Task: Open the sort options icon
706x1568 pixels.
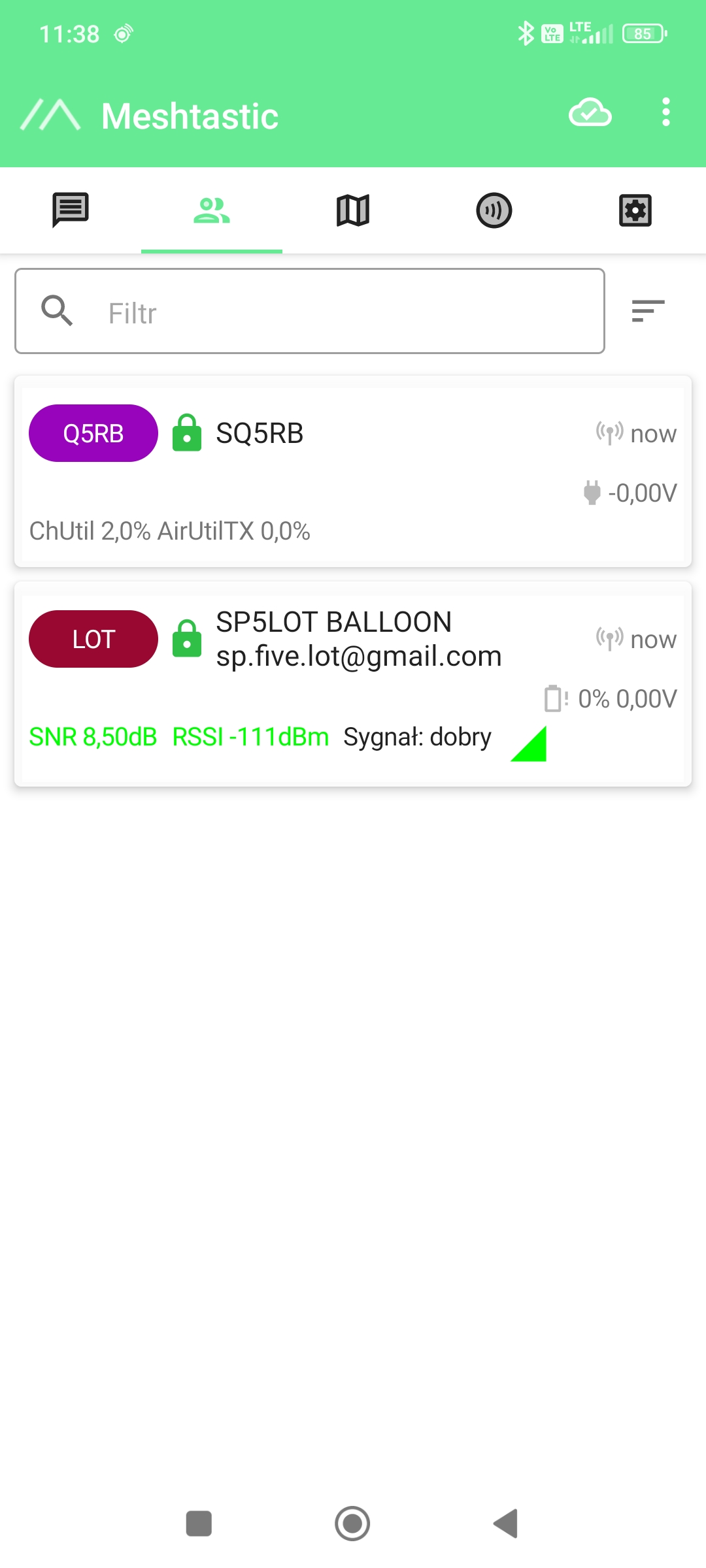Action: (648, 311)
